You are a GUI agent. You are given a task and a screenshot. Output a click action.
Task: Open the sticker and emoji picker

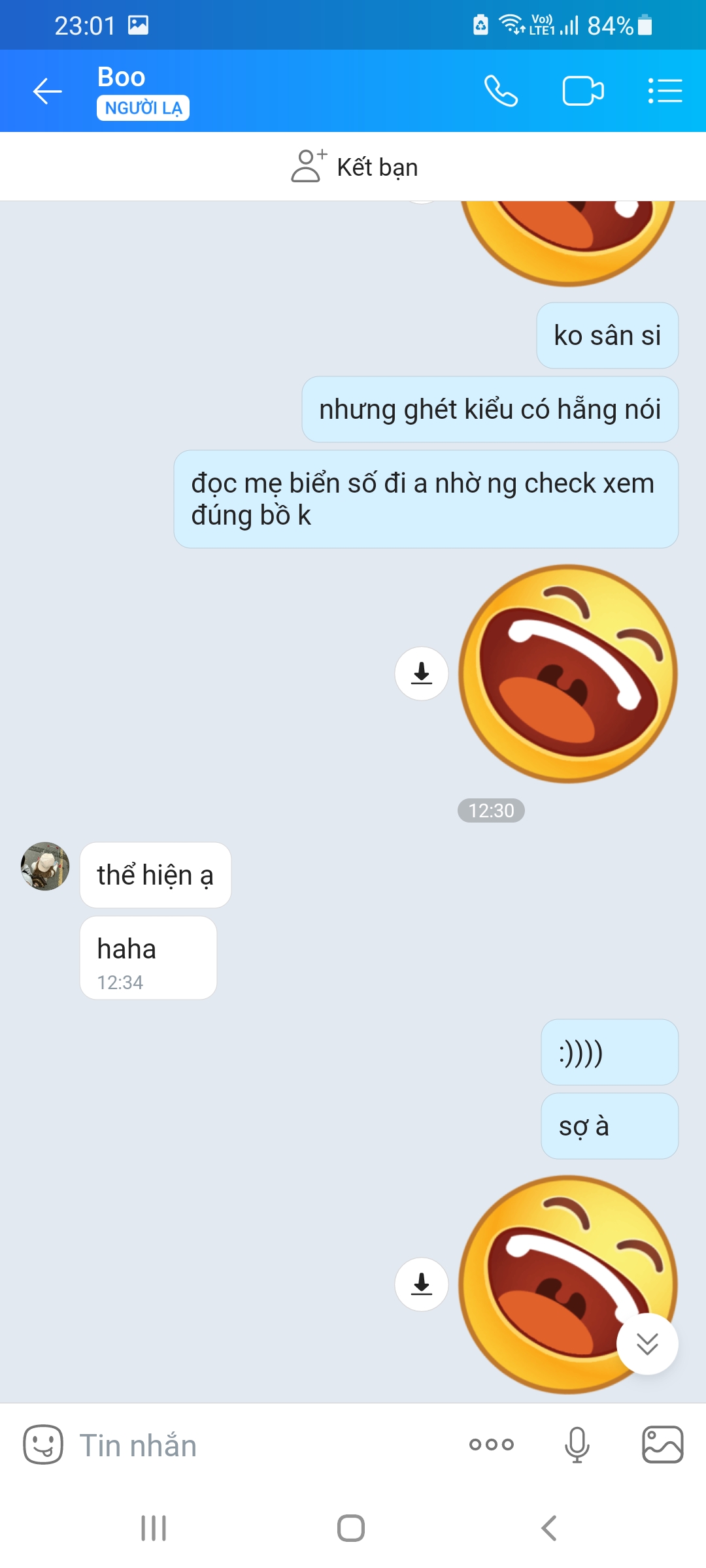(43, 1445)
